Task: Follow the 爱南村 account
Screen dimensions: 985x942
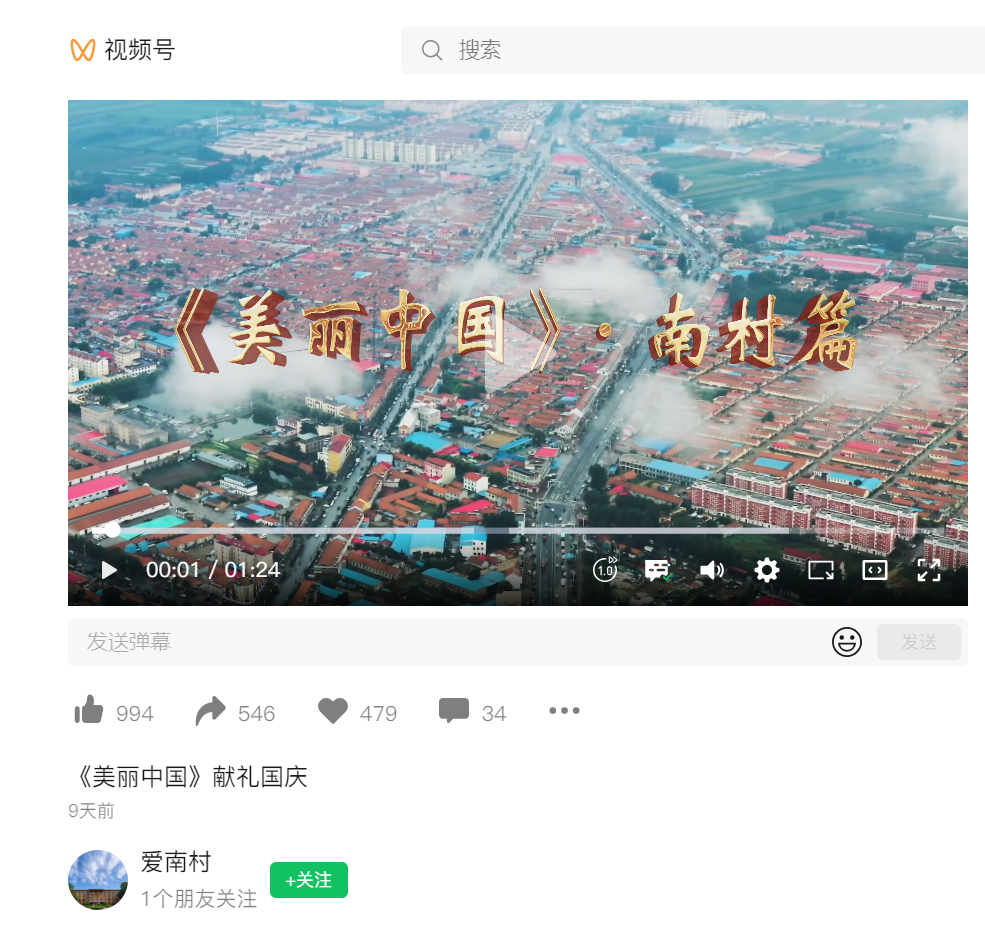Action: (x=309, y=880)
